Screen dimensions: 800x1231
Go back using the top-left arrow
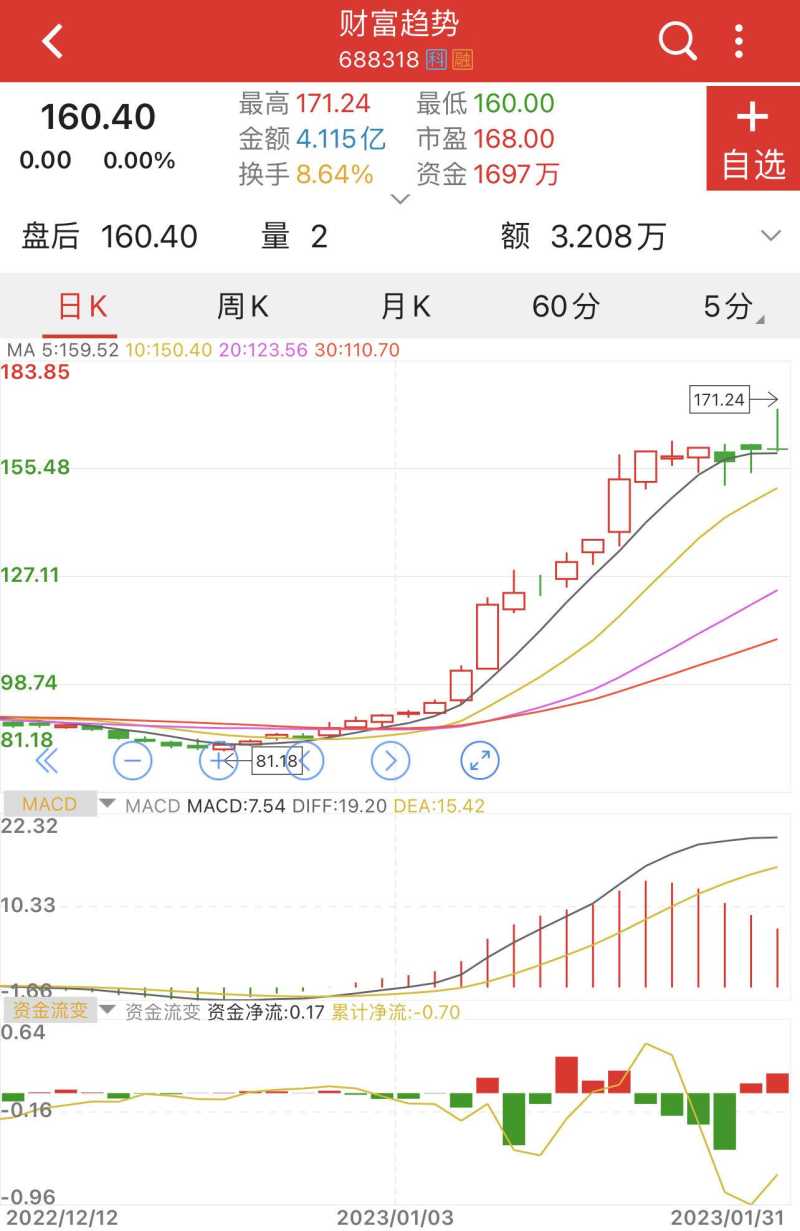pyautogui.click(x=52, y=41)
